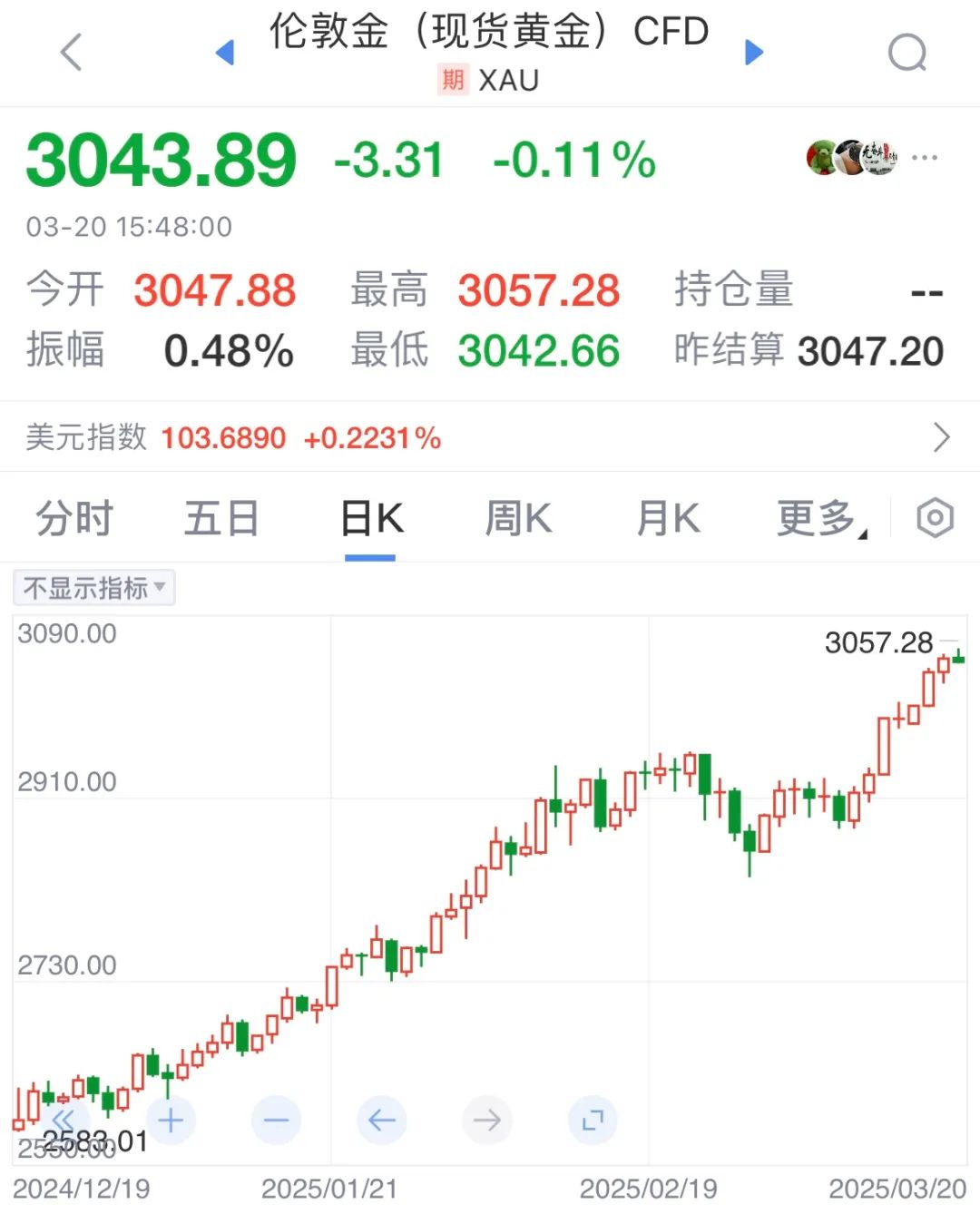
Task: Go back using the top-left arrow
Action: pyautogui.click(x=71, y=52)
